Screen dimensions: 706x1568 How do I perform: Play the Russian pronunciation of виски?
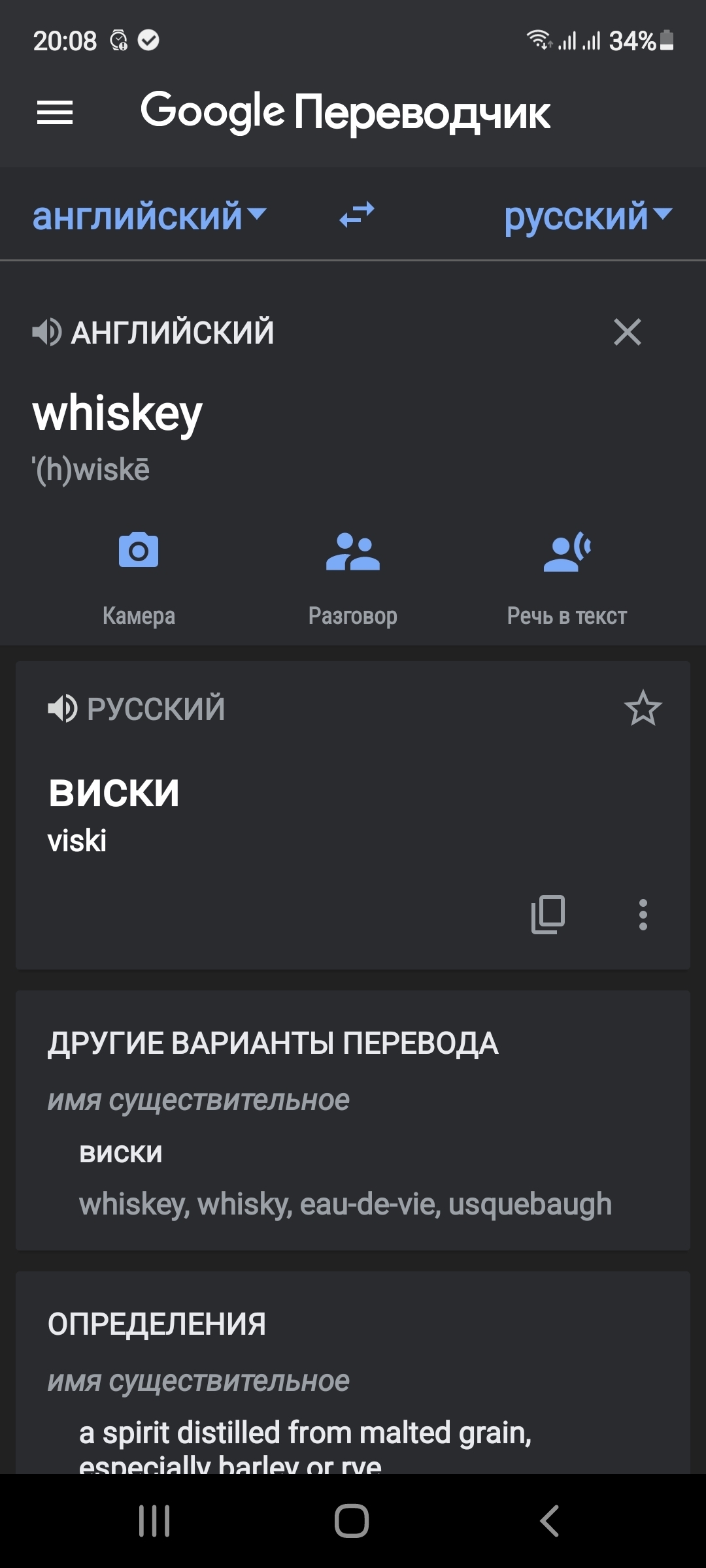click(63, 708)
